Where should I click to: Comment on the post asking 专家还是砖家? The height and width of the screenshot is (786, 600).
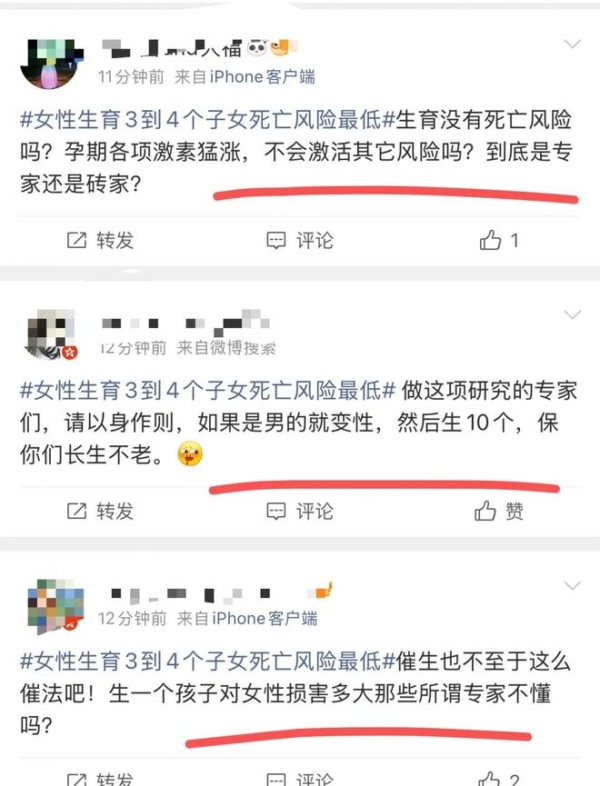300,240
